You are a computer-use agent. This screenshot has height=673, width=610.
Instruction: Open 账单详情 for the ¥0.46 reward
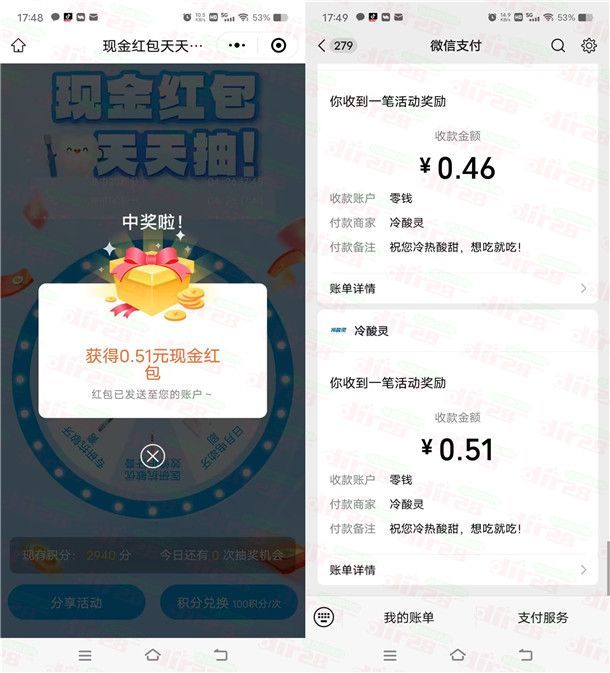(458, 288)
